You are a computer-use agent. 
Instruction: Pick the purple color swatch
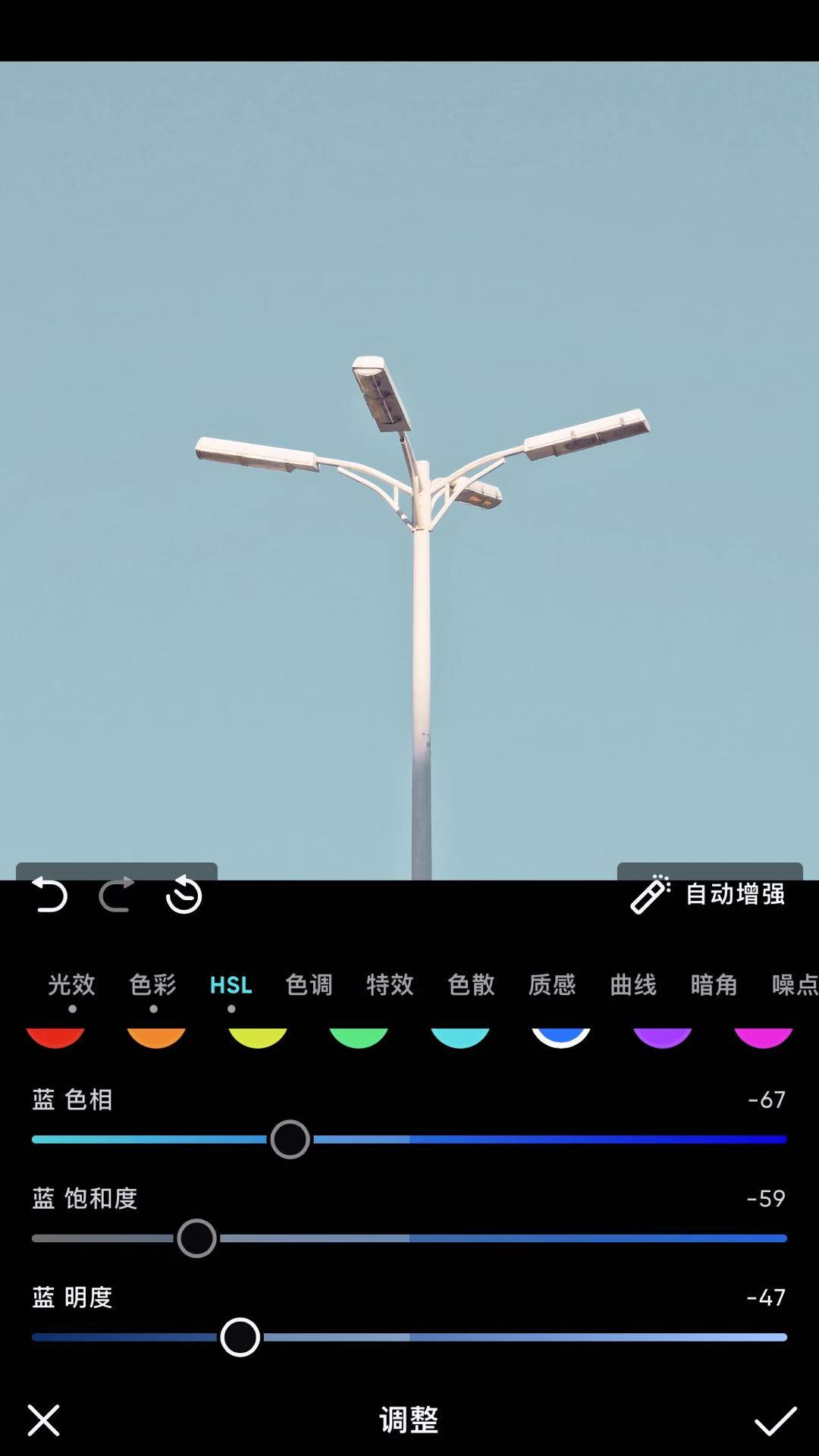(662, 1037)
